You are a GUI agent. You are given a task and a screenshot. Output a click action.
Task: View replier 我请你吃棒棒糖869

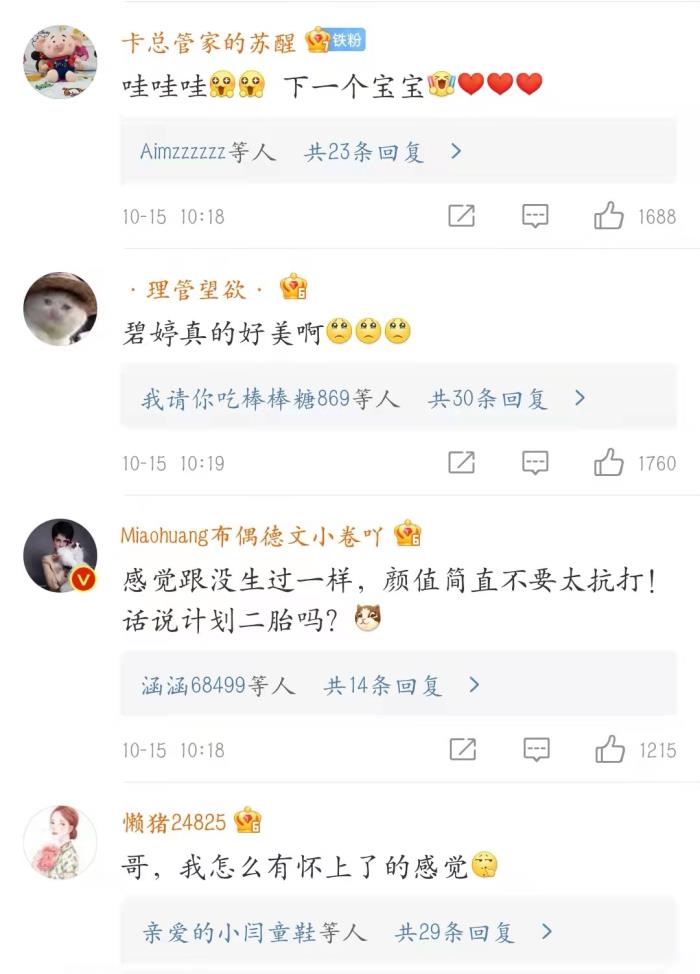[245, 399]
